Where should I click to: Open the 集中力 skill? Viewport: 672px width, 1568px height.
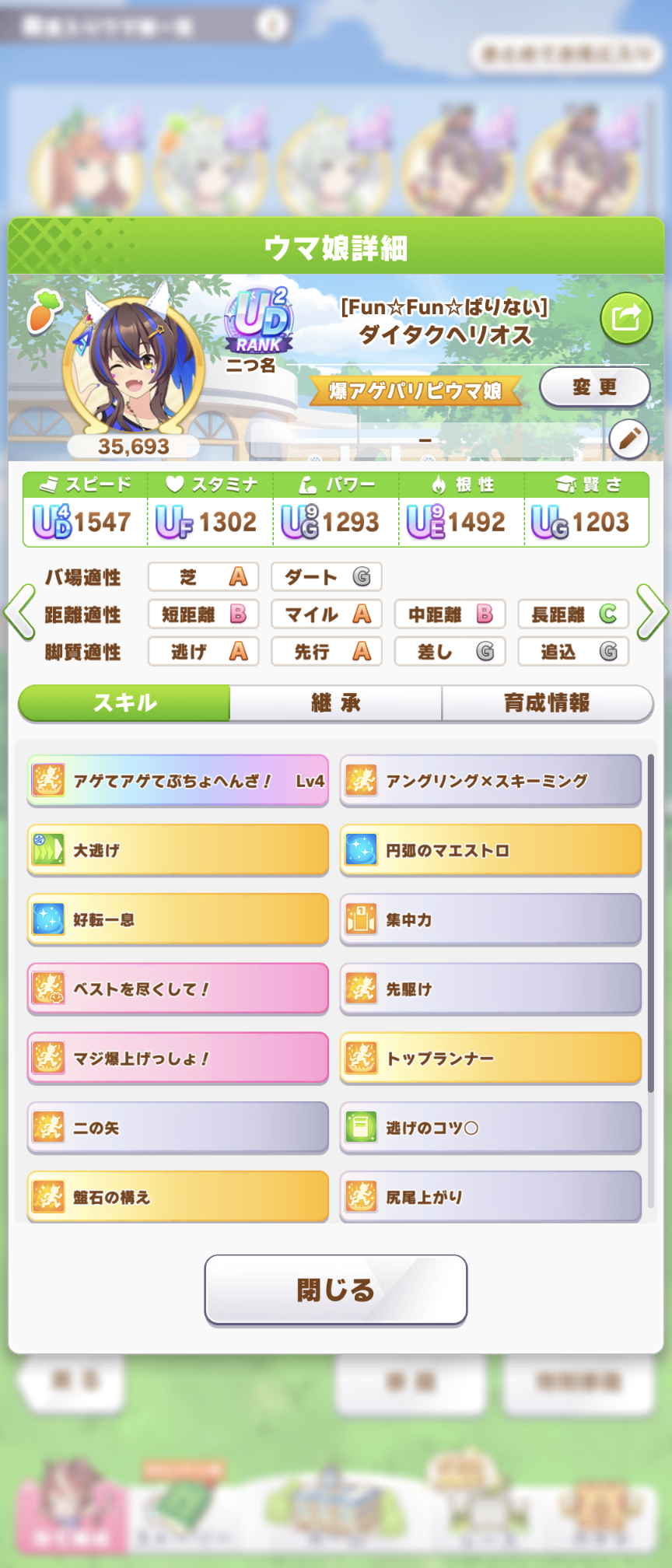490,919
